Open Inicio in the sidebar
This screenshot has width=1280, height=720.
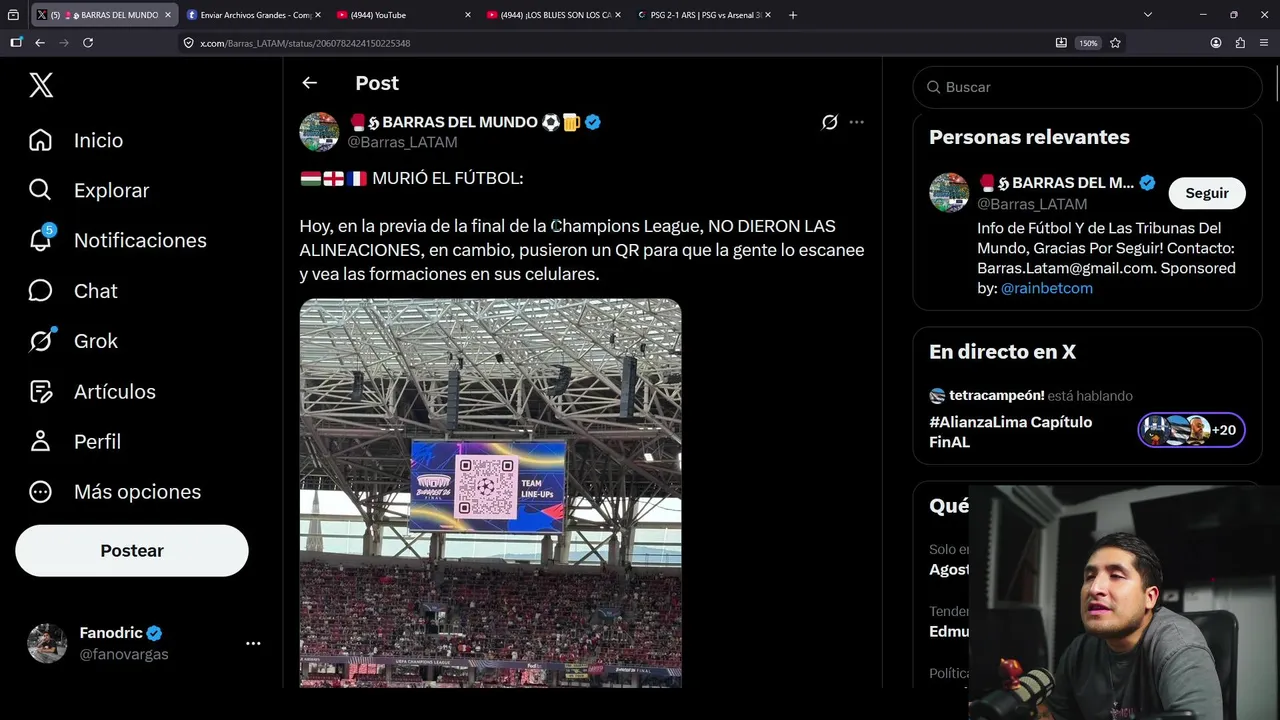point(76,140)
